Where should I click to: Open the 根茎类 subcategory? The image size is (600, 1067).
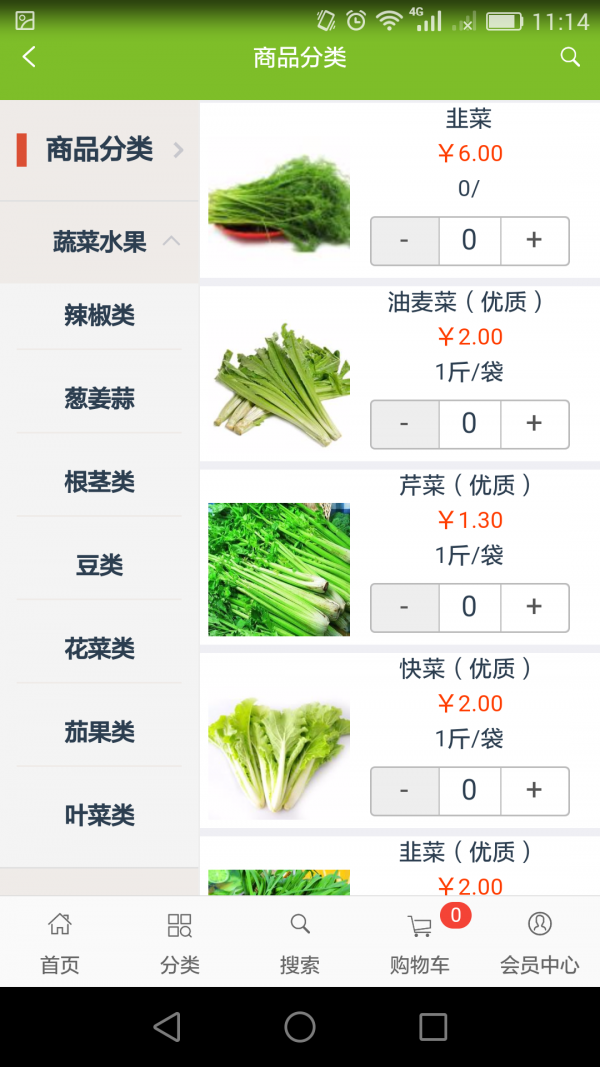pyautogui.click(x=100, y=482)
